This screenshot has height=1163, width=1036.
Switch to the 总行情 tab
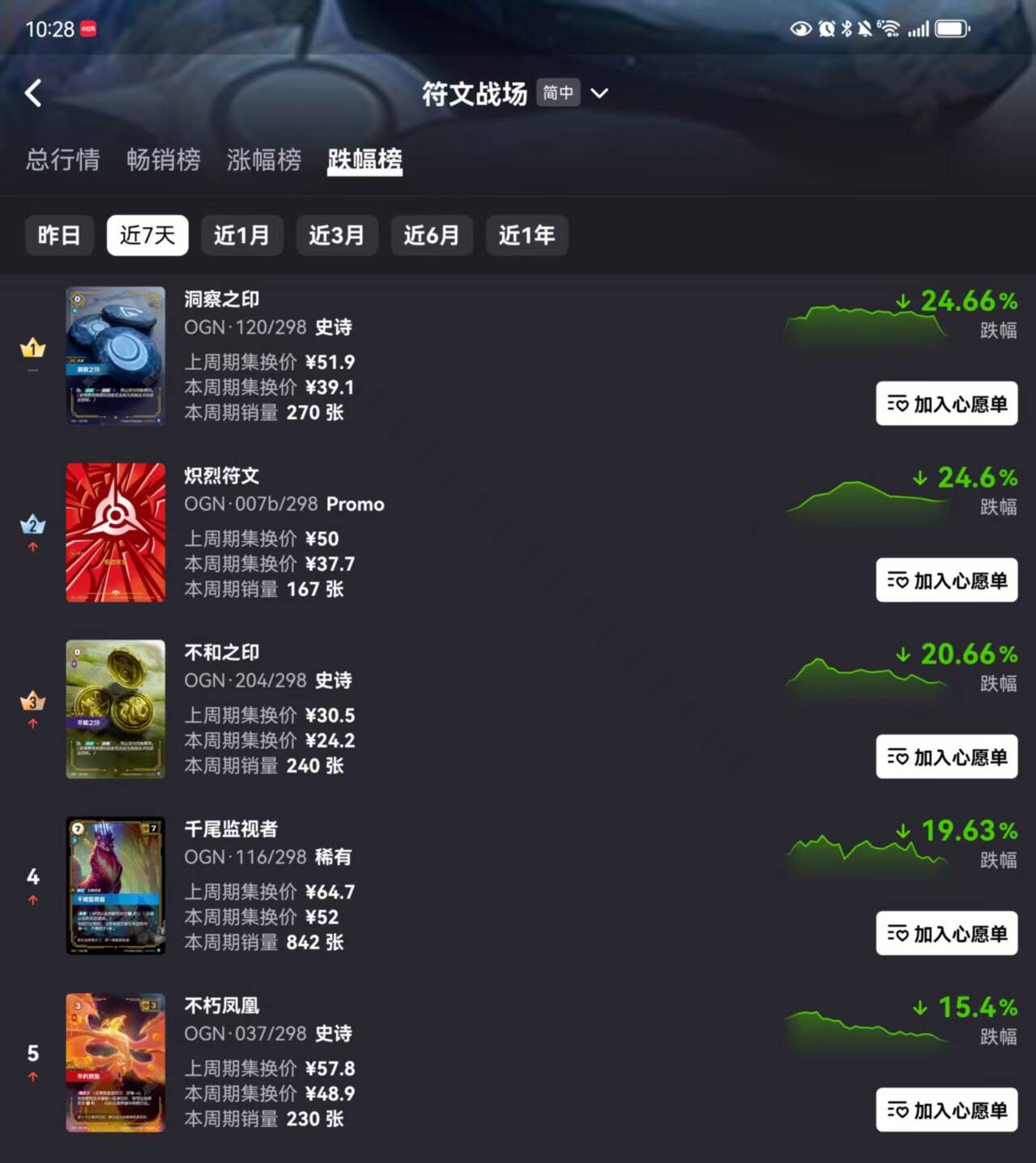coord(62,160)
